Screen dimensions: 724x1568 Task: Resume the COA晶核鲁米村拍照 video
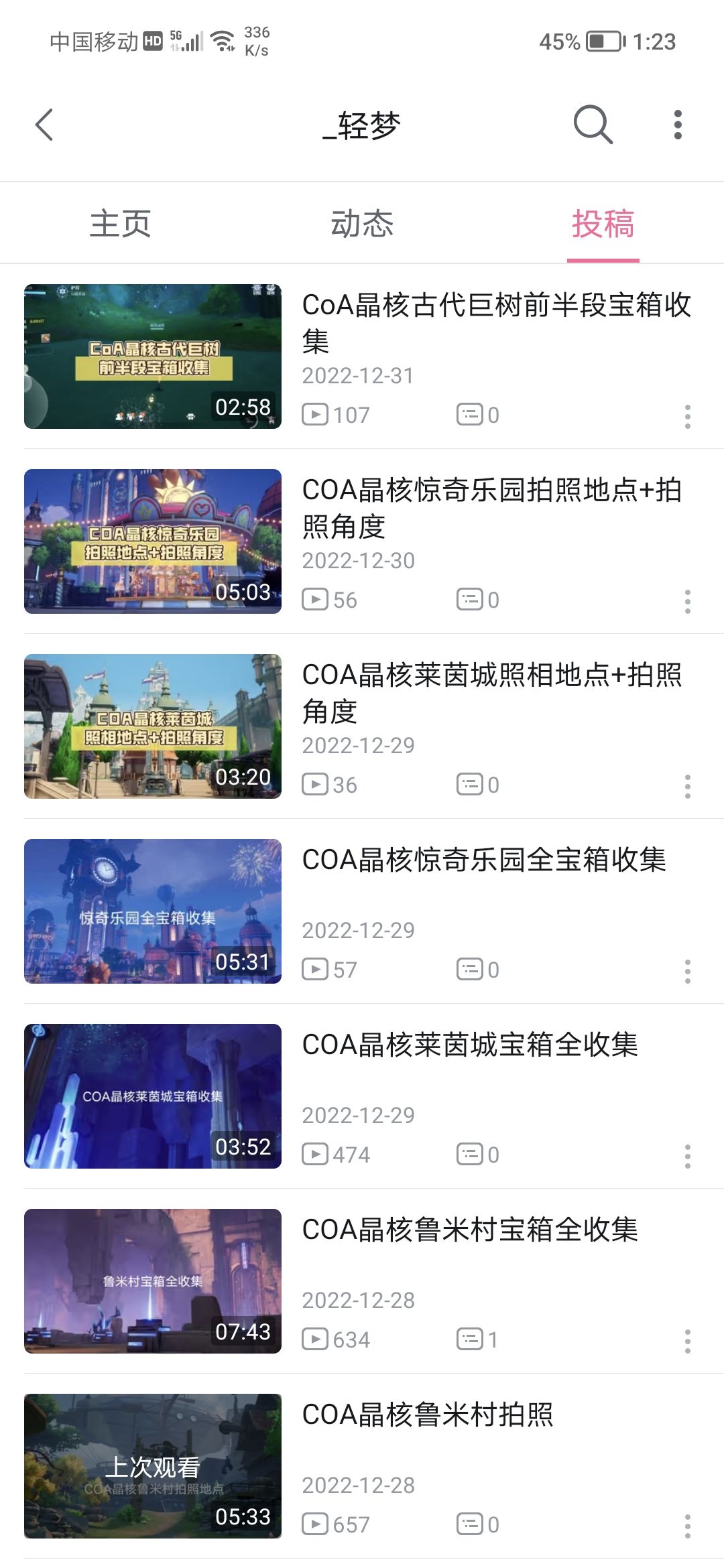pyautogui.click(x=153, y=1466)
